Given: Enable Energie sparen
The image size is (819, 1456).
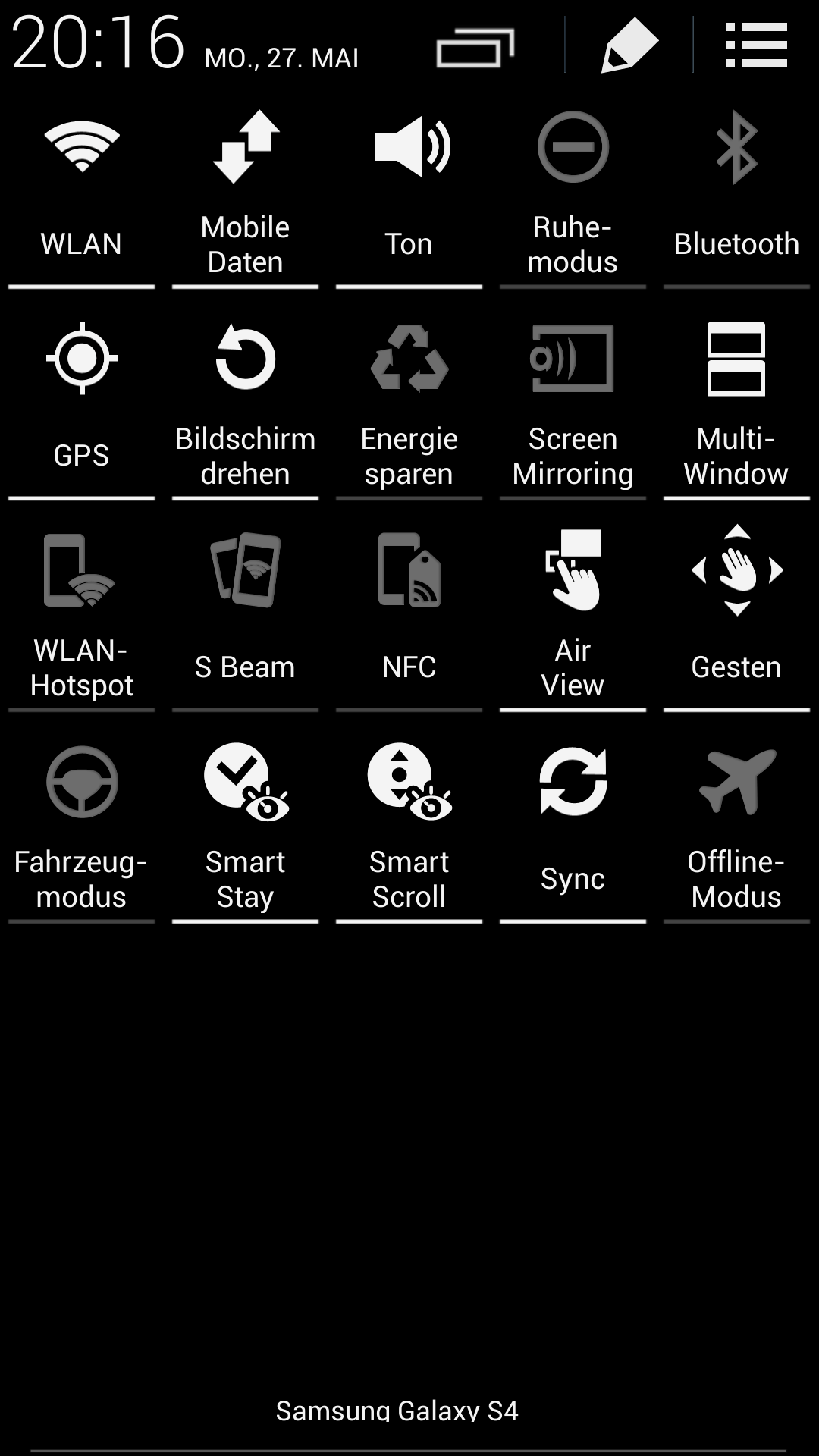Looking at the screenshot, I should coord(409,406).
